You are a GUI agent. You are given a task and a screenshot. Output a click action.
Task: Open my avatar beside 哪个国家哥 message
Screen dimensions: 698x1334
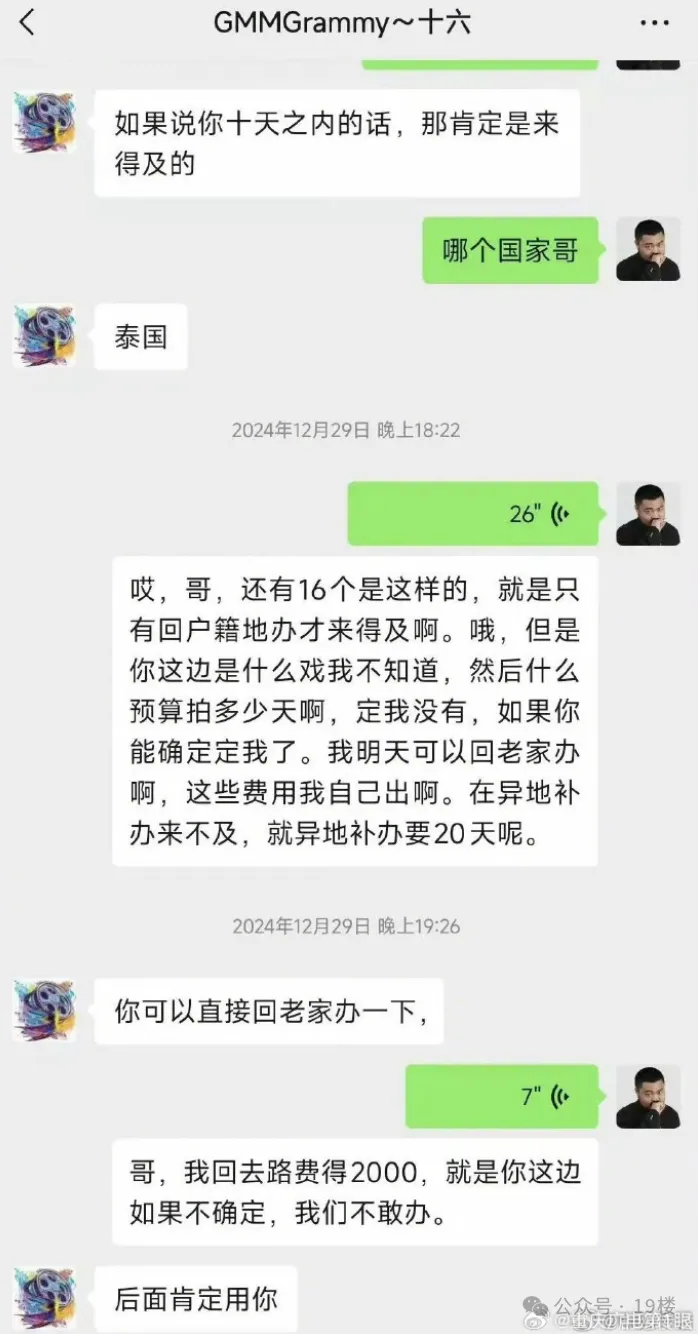648,250
